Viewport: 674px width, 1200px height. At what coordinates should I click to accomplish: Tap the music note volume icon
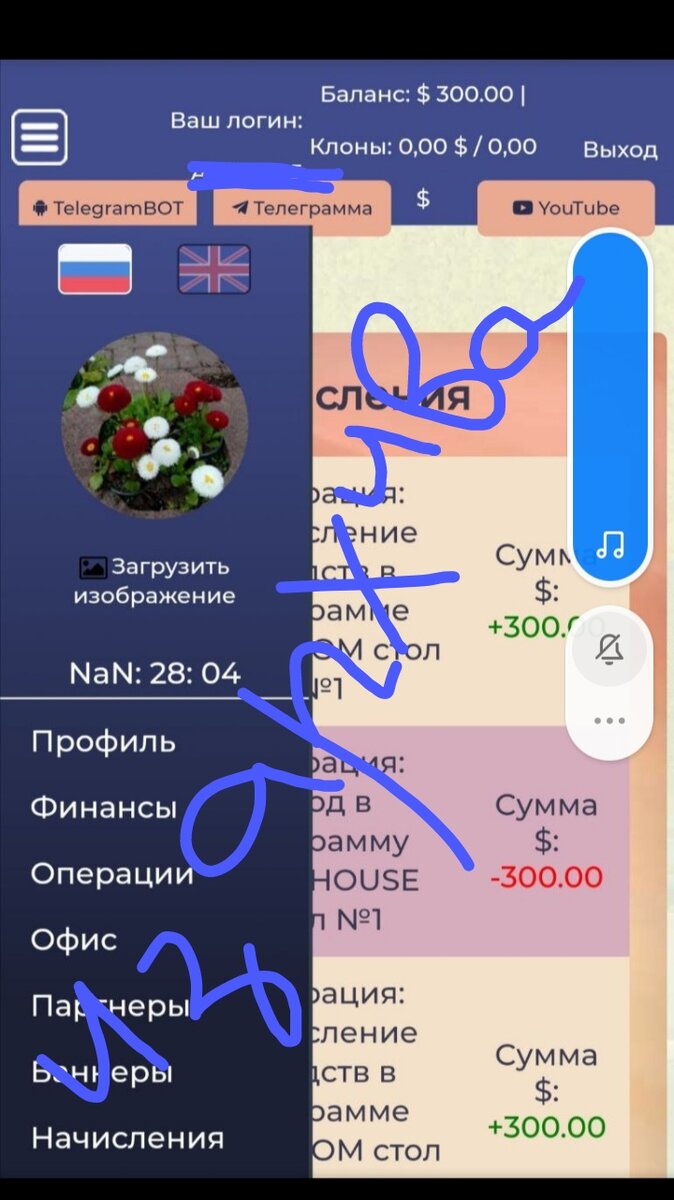tap(610, 545)
